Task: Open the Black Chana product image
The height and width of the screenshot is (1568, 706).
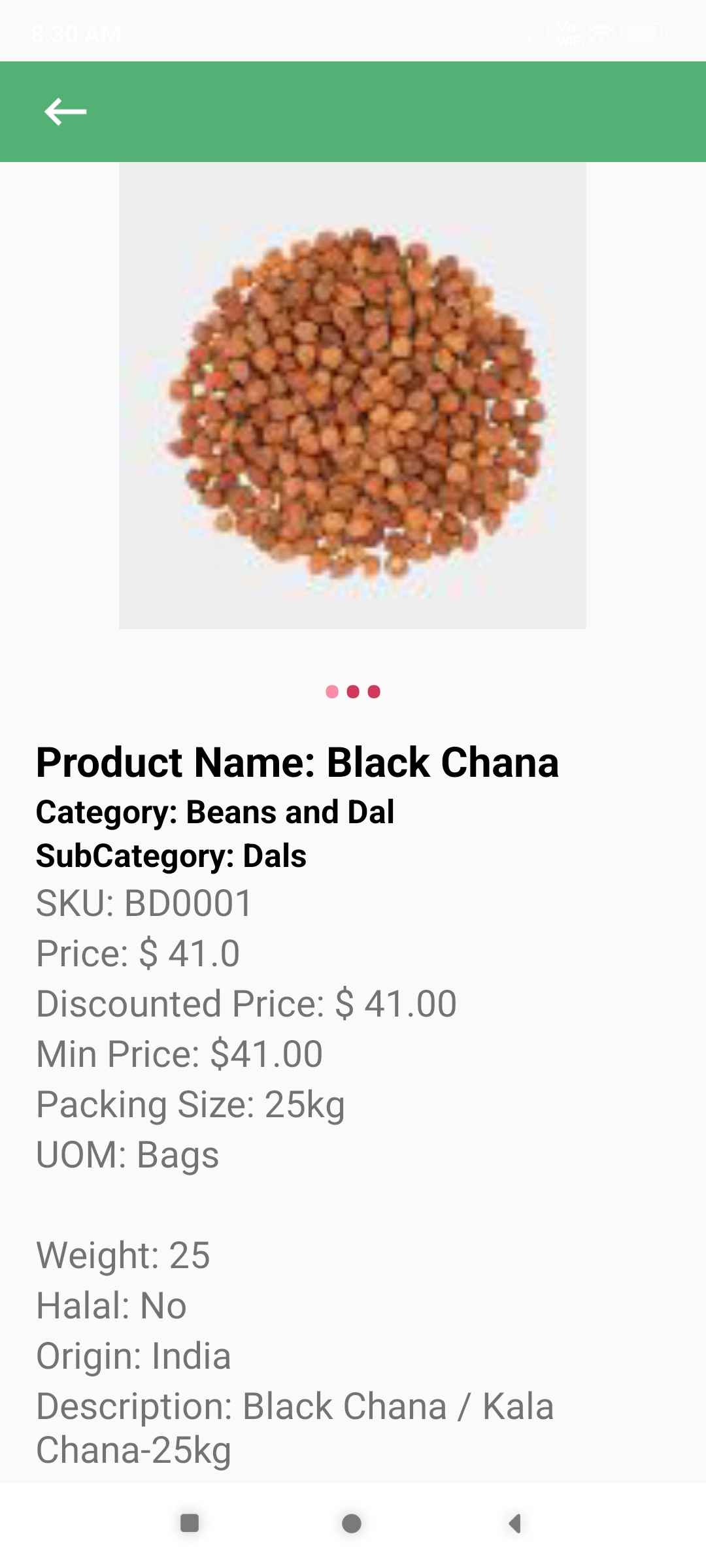Action: click(x=352, y=396)
